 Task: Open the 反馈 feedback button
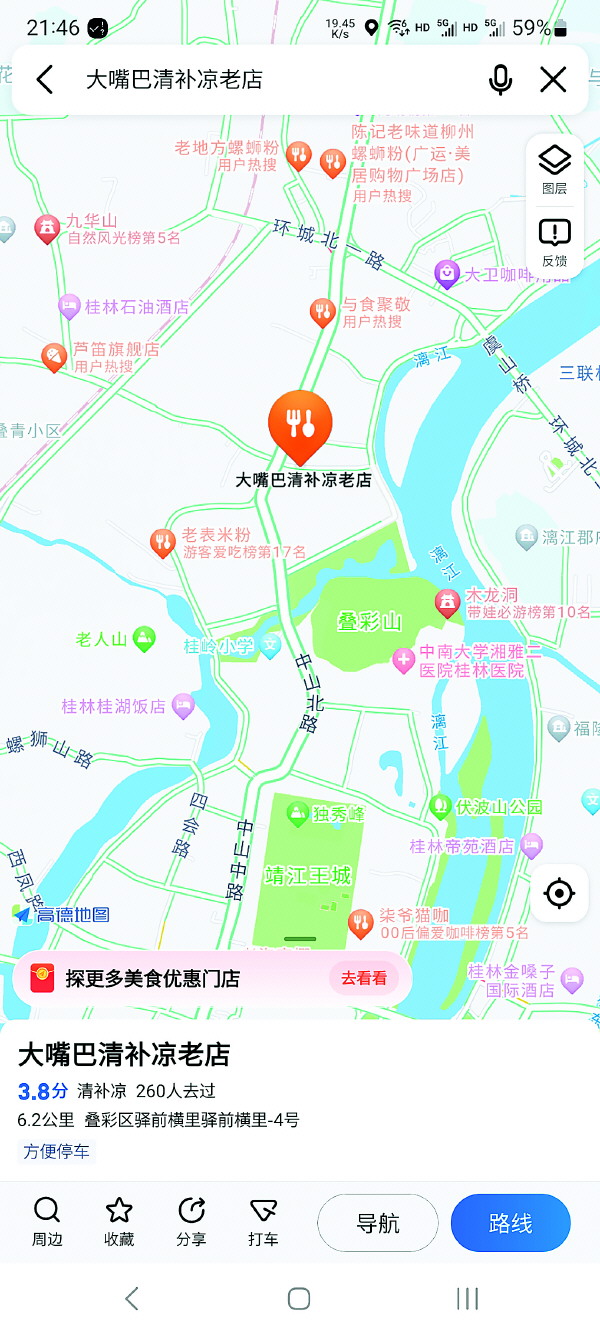554,242
